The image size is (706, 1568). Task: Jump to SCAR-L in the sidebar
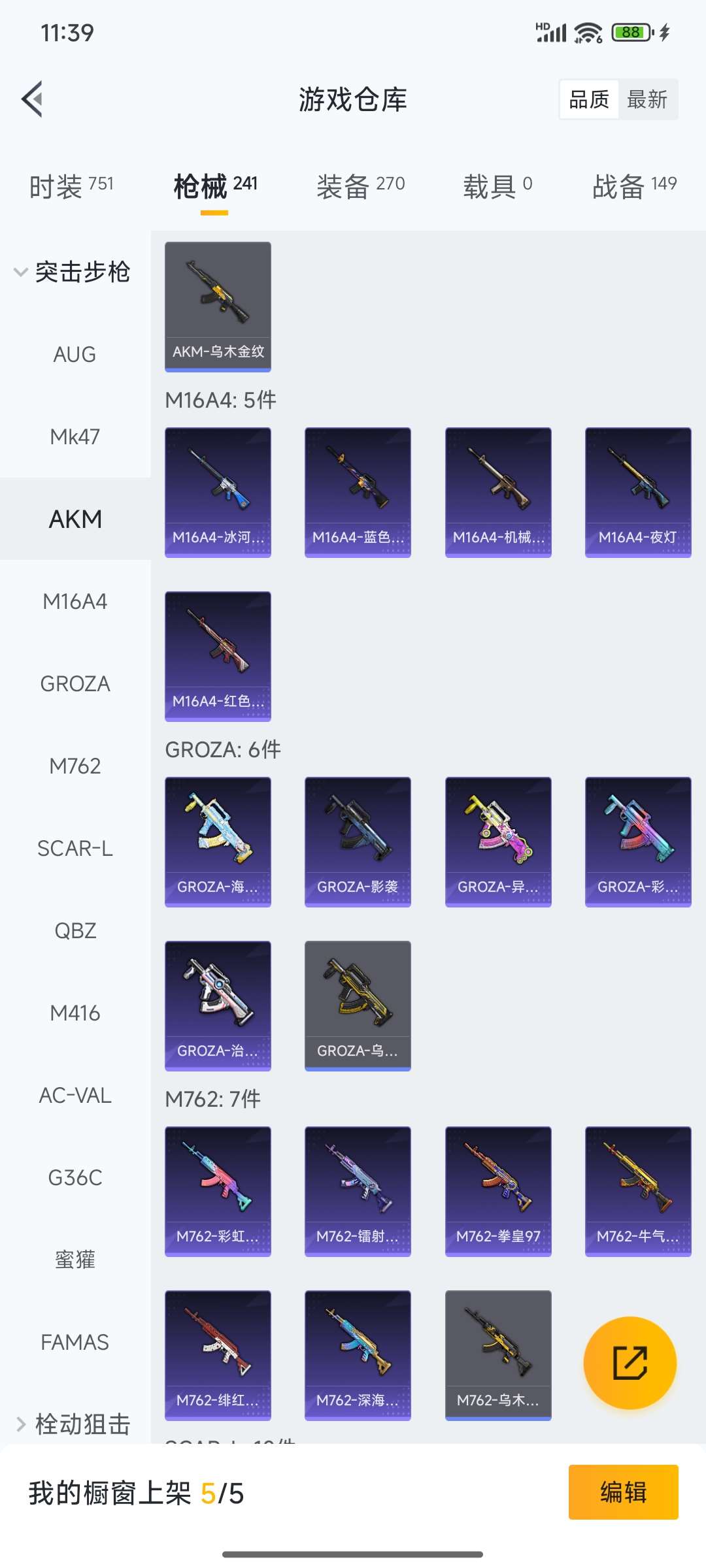coord(75,848)
